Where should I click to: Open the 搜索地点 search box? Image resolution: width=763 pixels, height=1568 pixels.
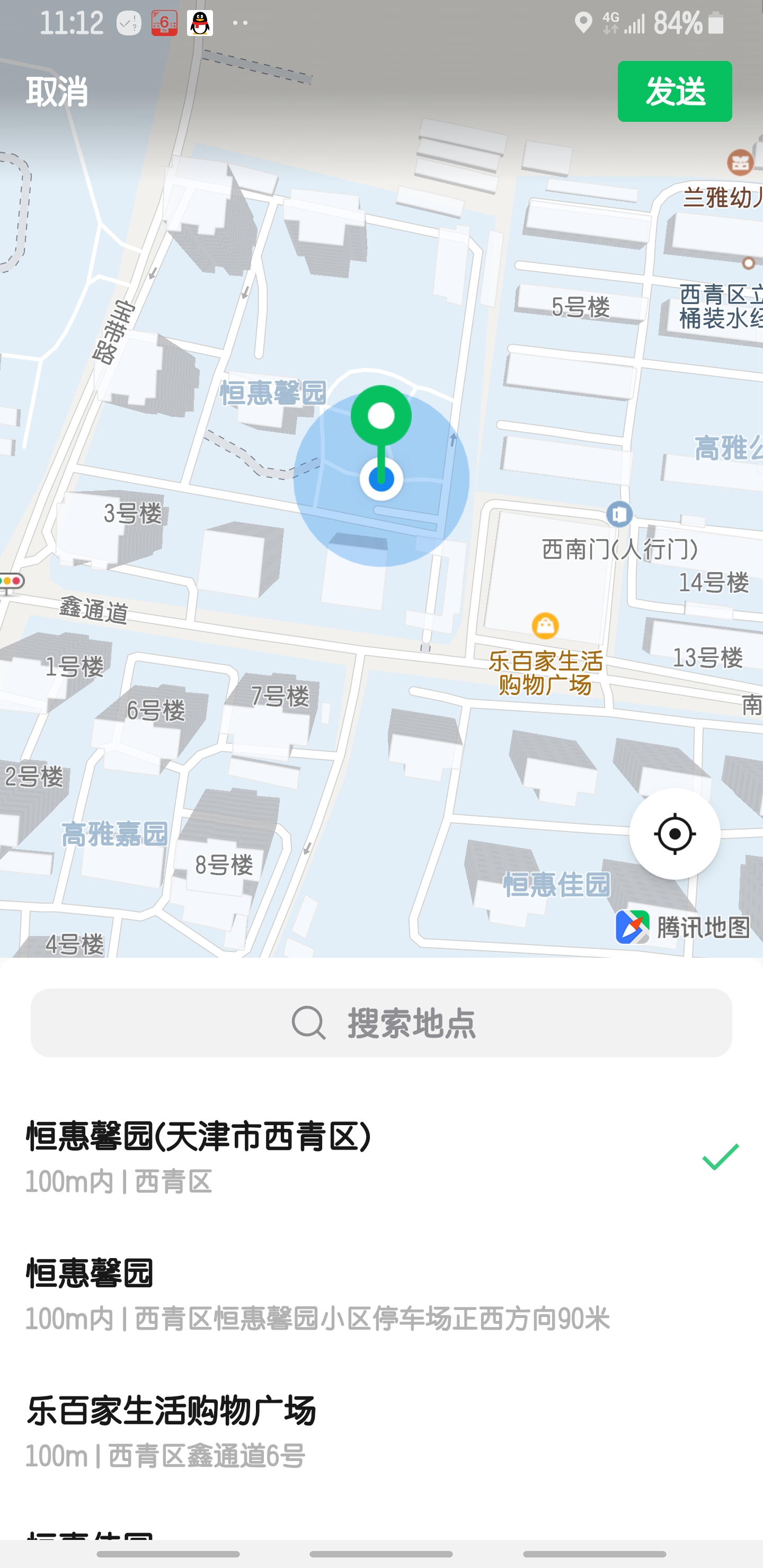[x=381, y=1022]
